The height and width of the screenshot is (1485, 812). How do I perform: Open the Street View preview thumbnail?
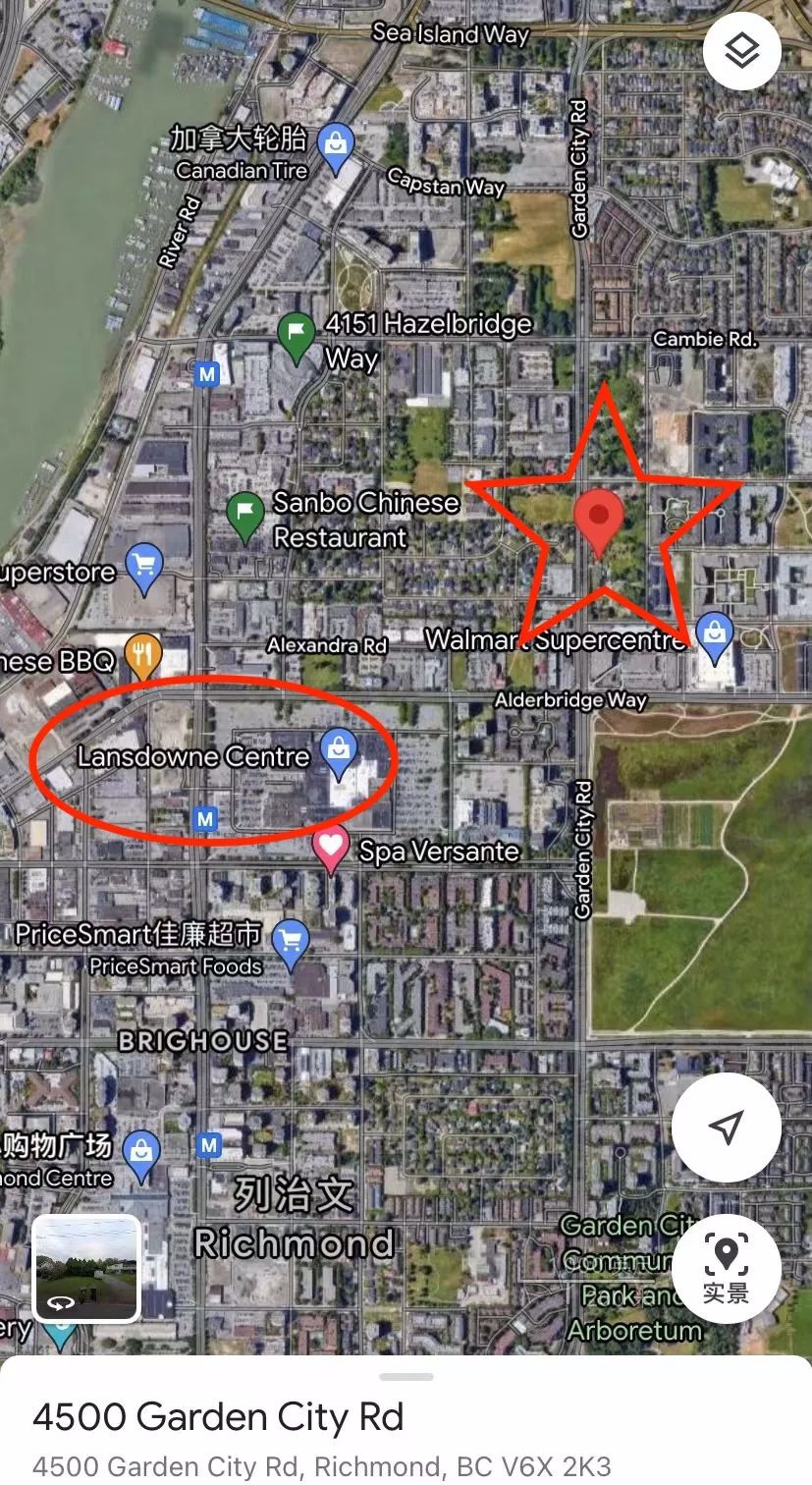click(x=87, y=1268)
